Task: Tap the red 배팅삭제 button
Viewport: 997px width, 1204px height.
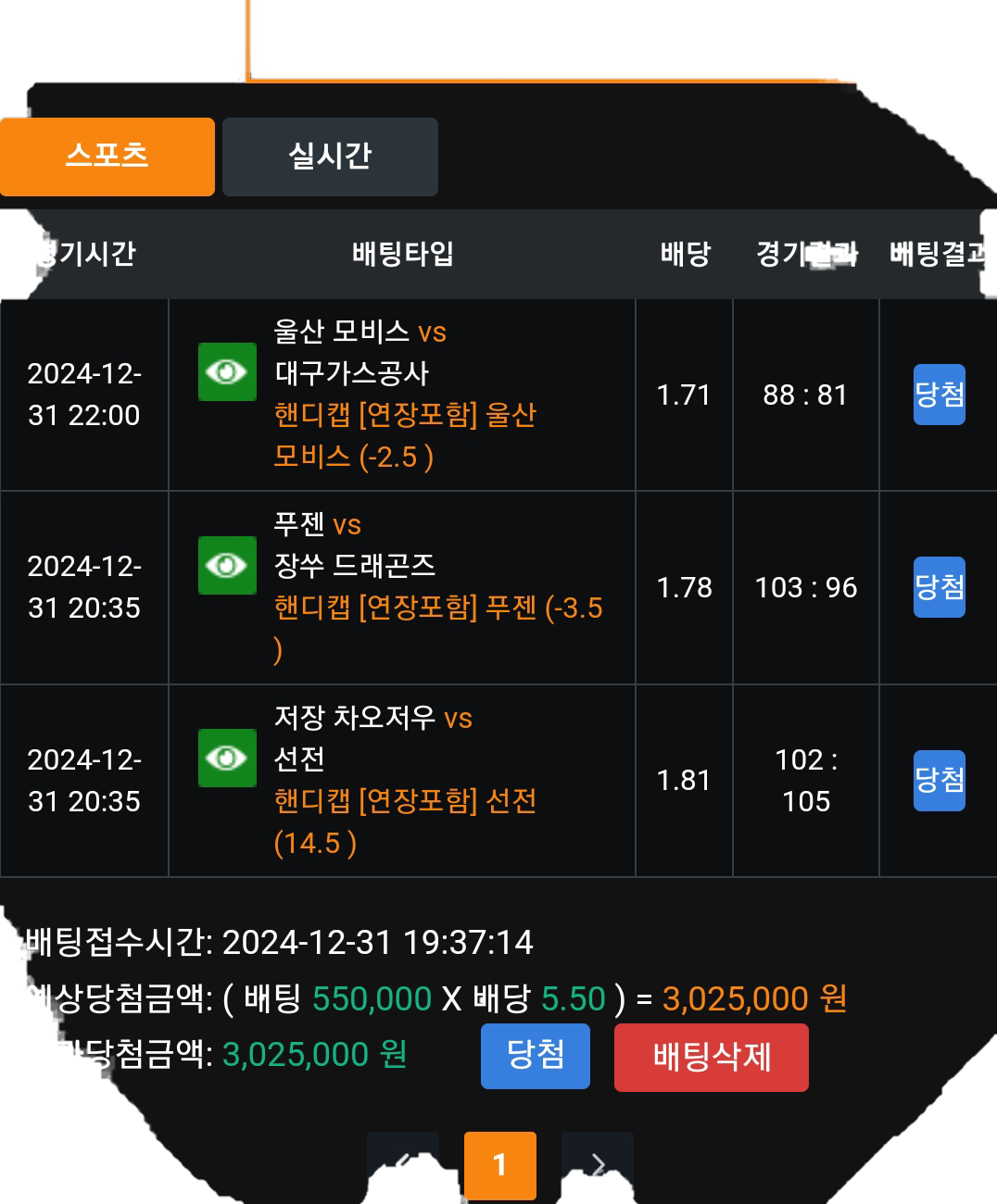Action: coord(711,1057)
